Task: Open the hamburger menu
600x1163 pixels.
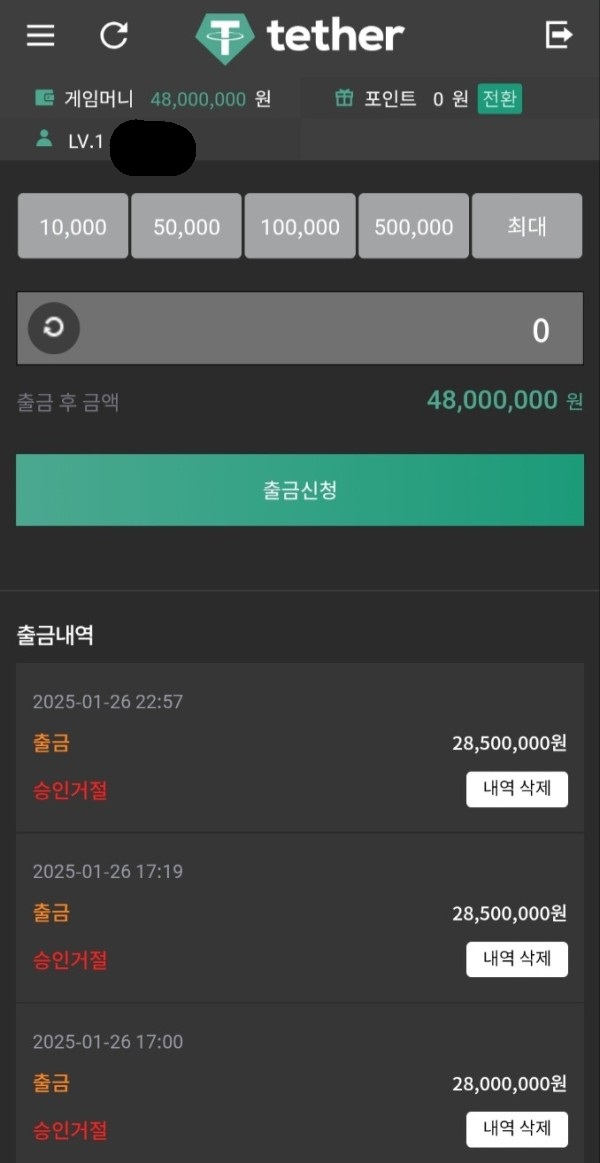Action: (x=40, y=35)
